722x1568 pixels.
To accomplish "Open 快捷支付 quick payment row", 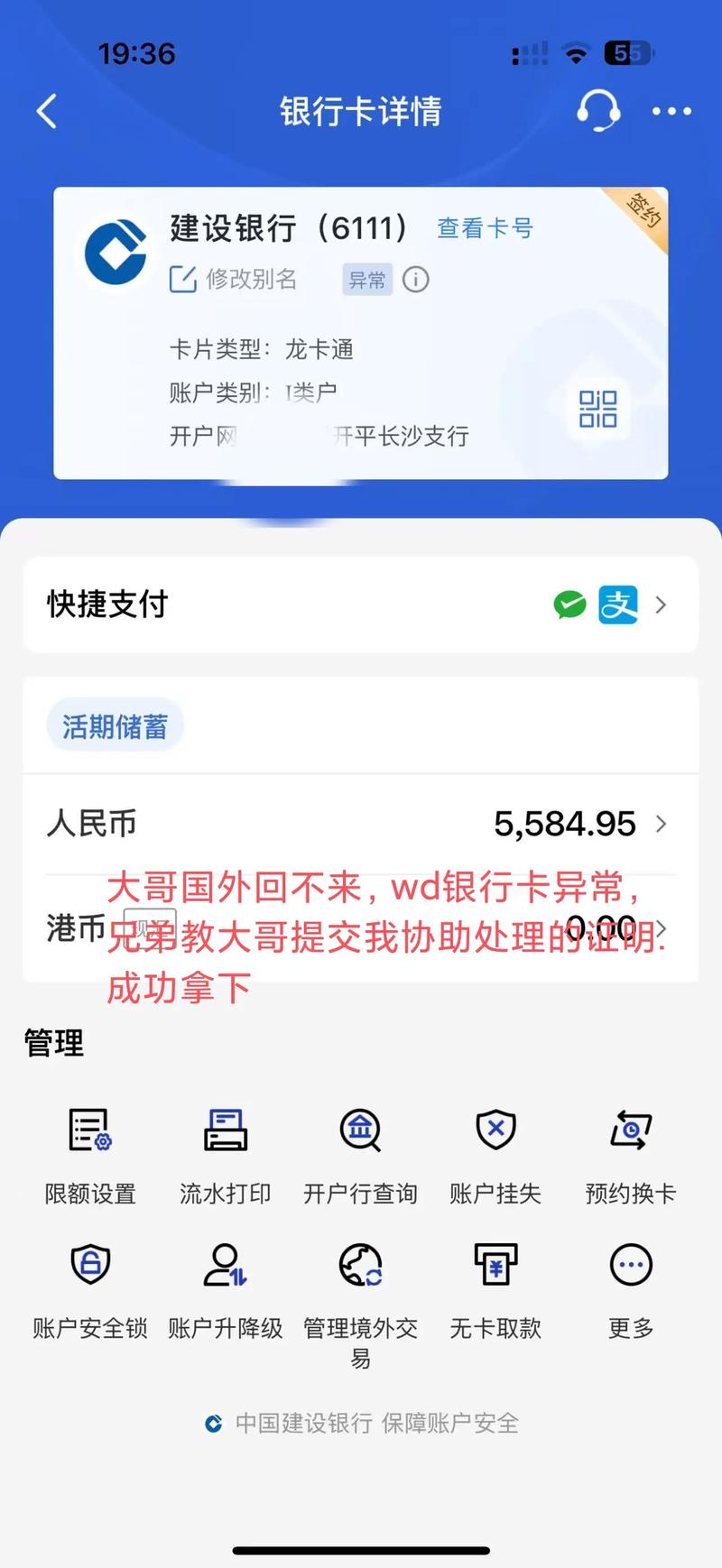I will coord(361,604).
